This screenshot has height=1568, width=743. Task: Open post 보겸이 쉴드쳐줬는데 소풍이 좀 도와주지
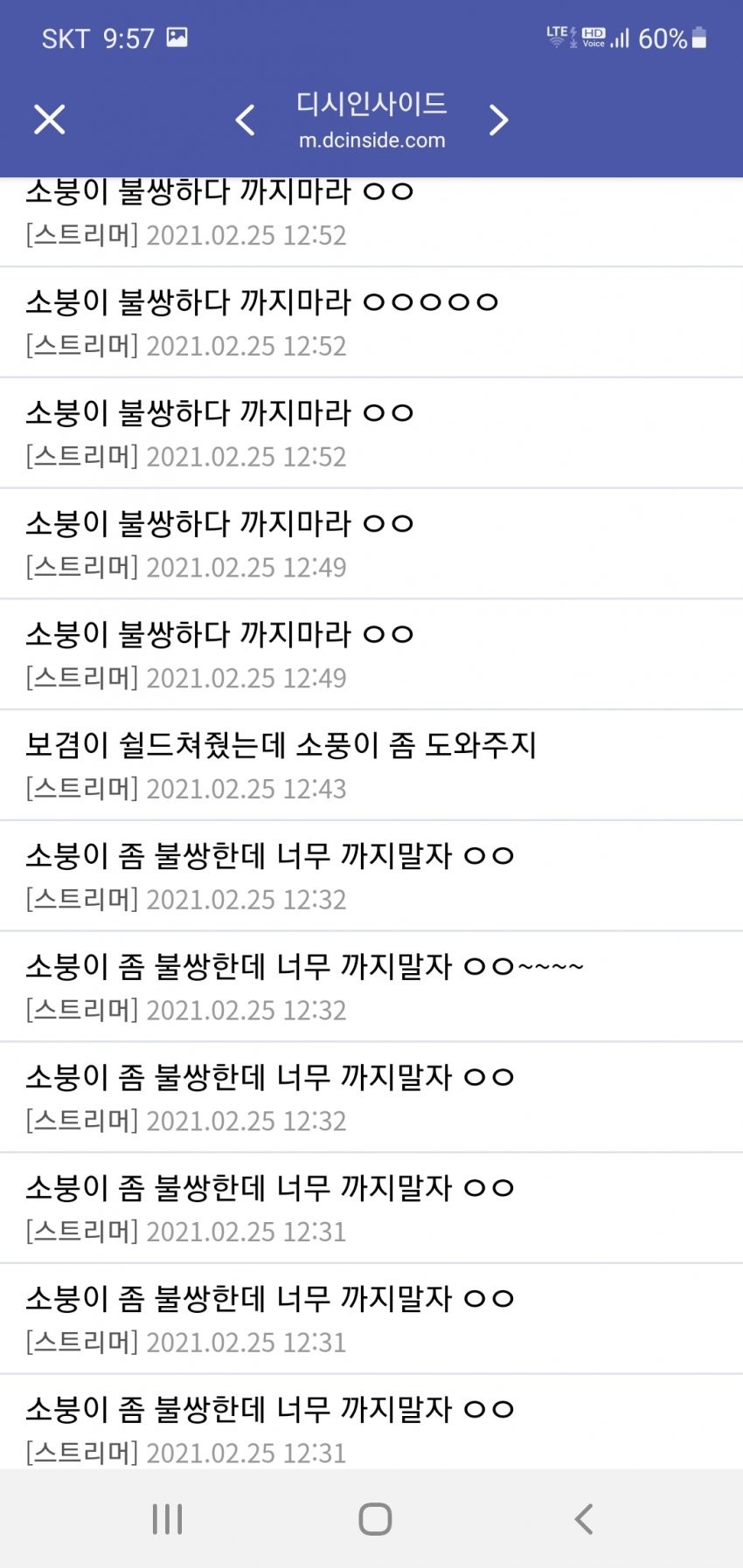pyautogui.click(x=281, y=746)
